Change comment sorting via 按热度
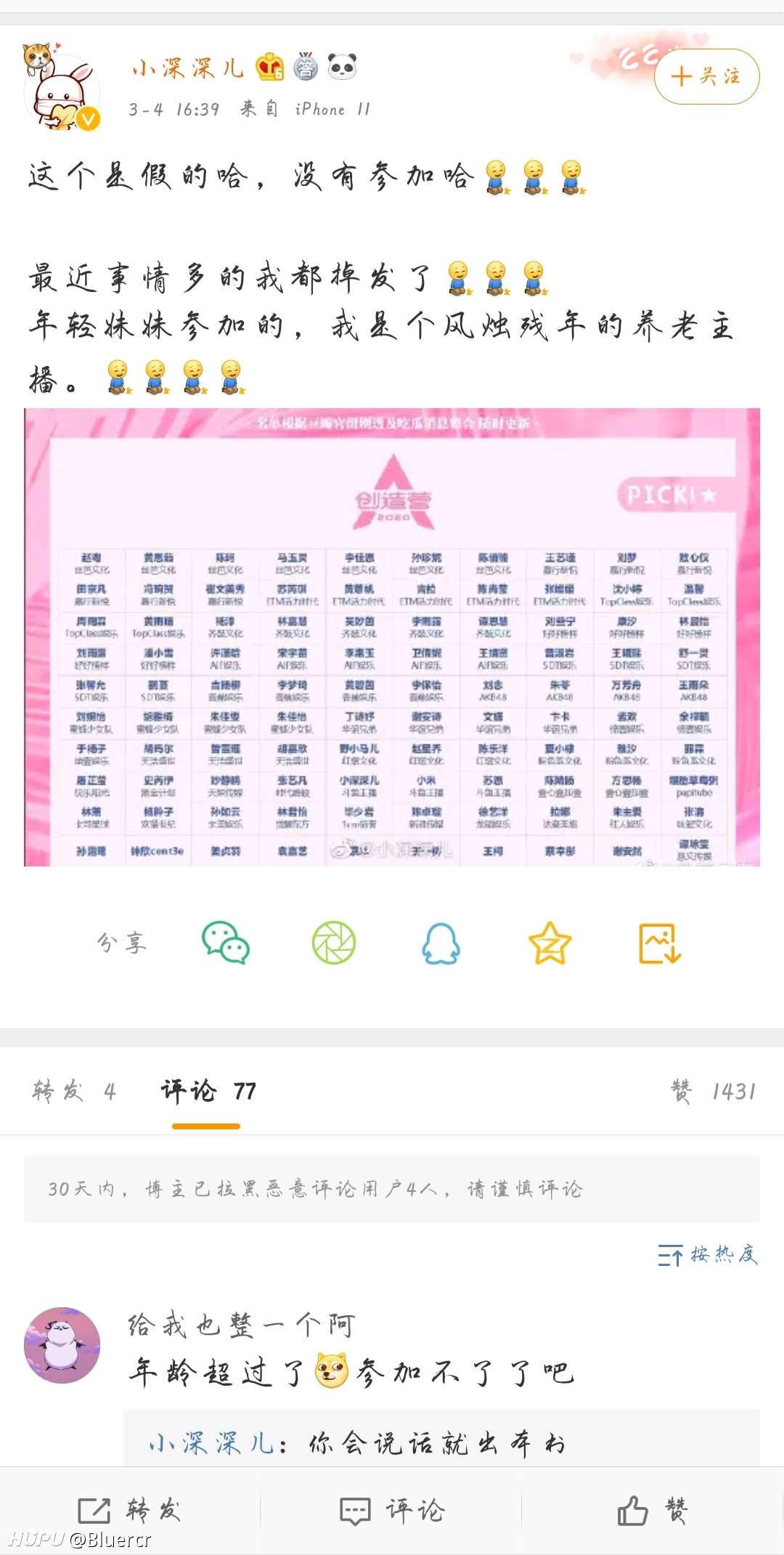Viewport: 784px width, 1555px height. (x=708, y=1254)
